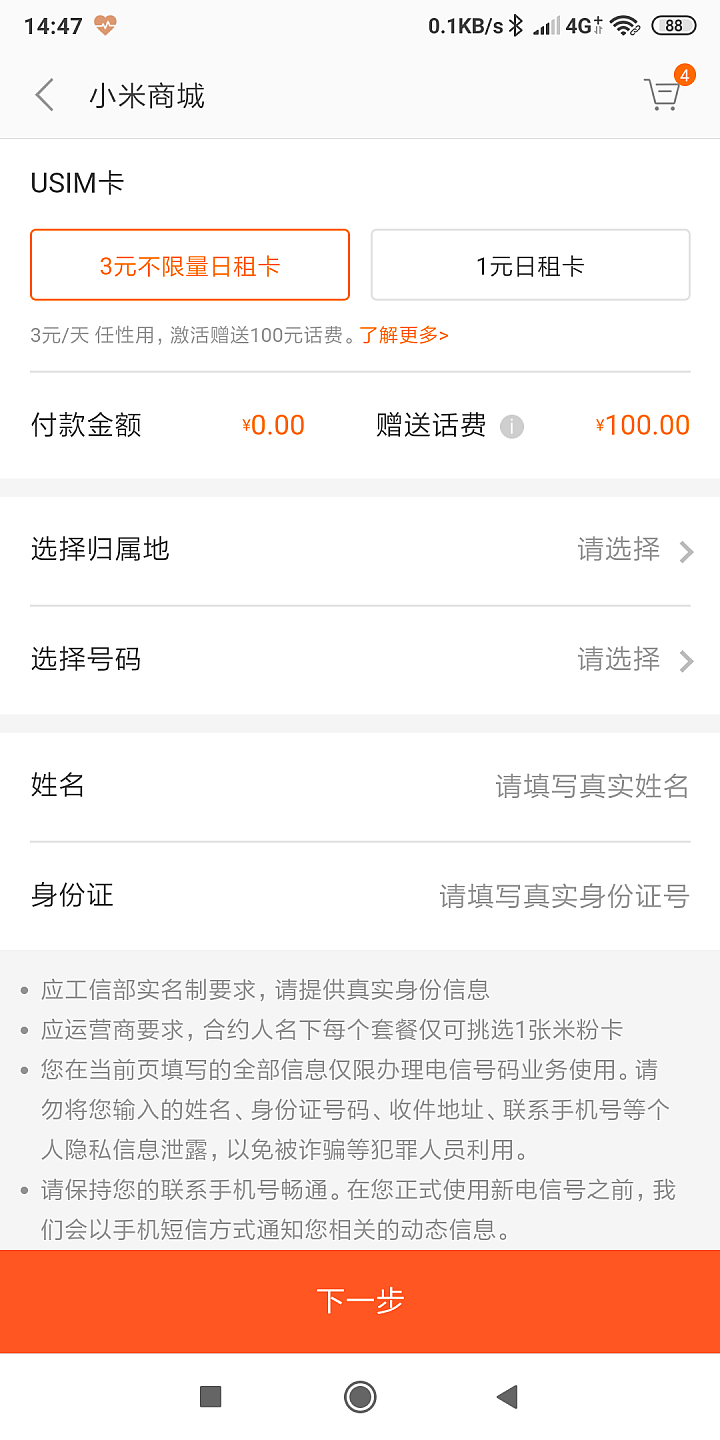Screen dimensions: 720x1440
Task: Tap the system home button
Action: coord(360,1397)
